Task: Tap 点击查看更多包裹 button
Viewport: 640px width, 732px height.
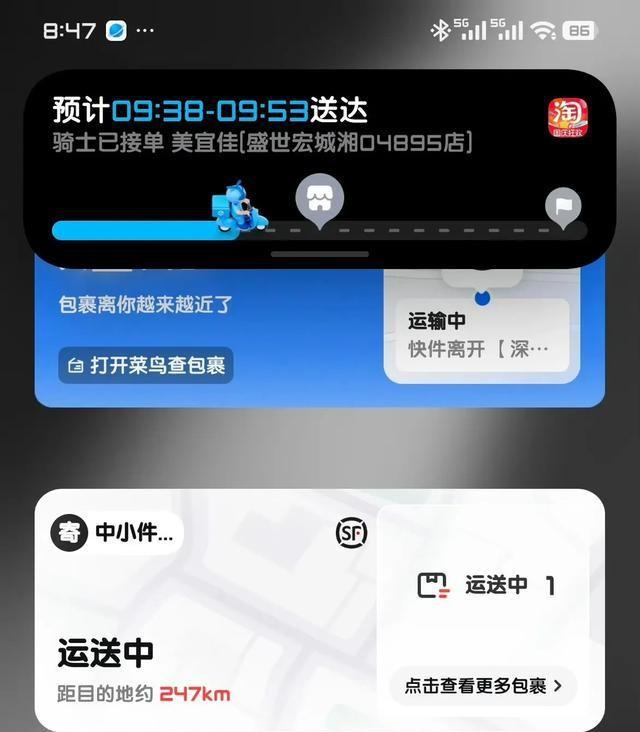Action: pos(484,686)
